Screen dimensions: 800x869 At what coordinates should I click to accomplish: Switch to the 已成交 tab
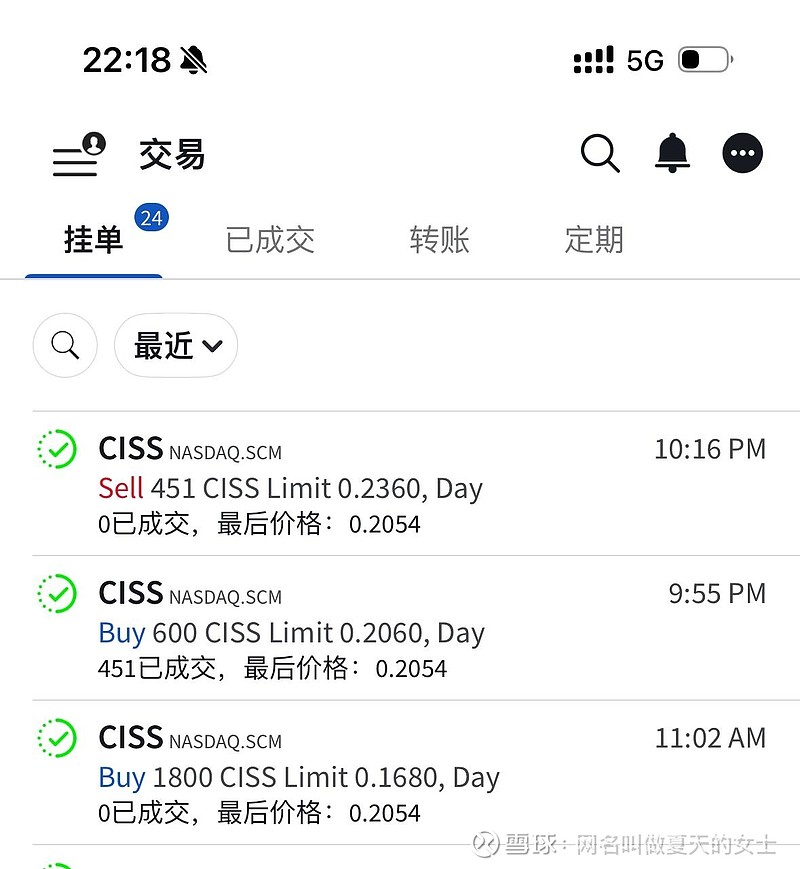[269, 240]
